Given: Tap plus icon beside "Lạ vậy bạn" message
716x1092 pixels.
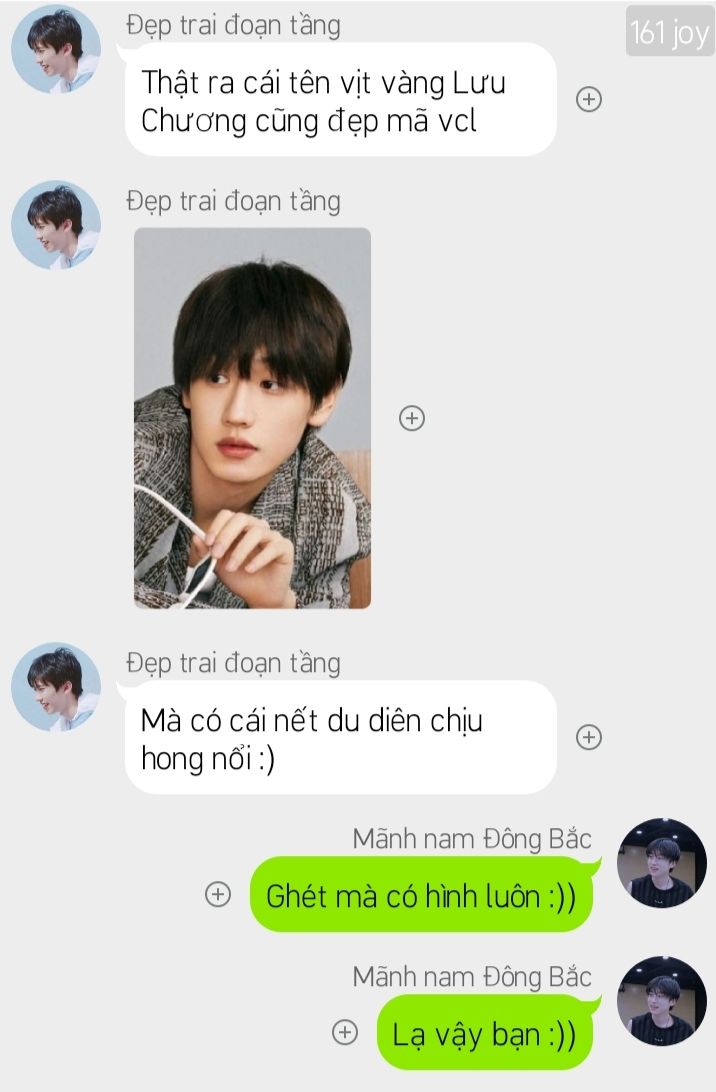Looking at the screenshot, I should [x=345, y=1031].
